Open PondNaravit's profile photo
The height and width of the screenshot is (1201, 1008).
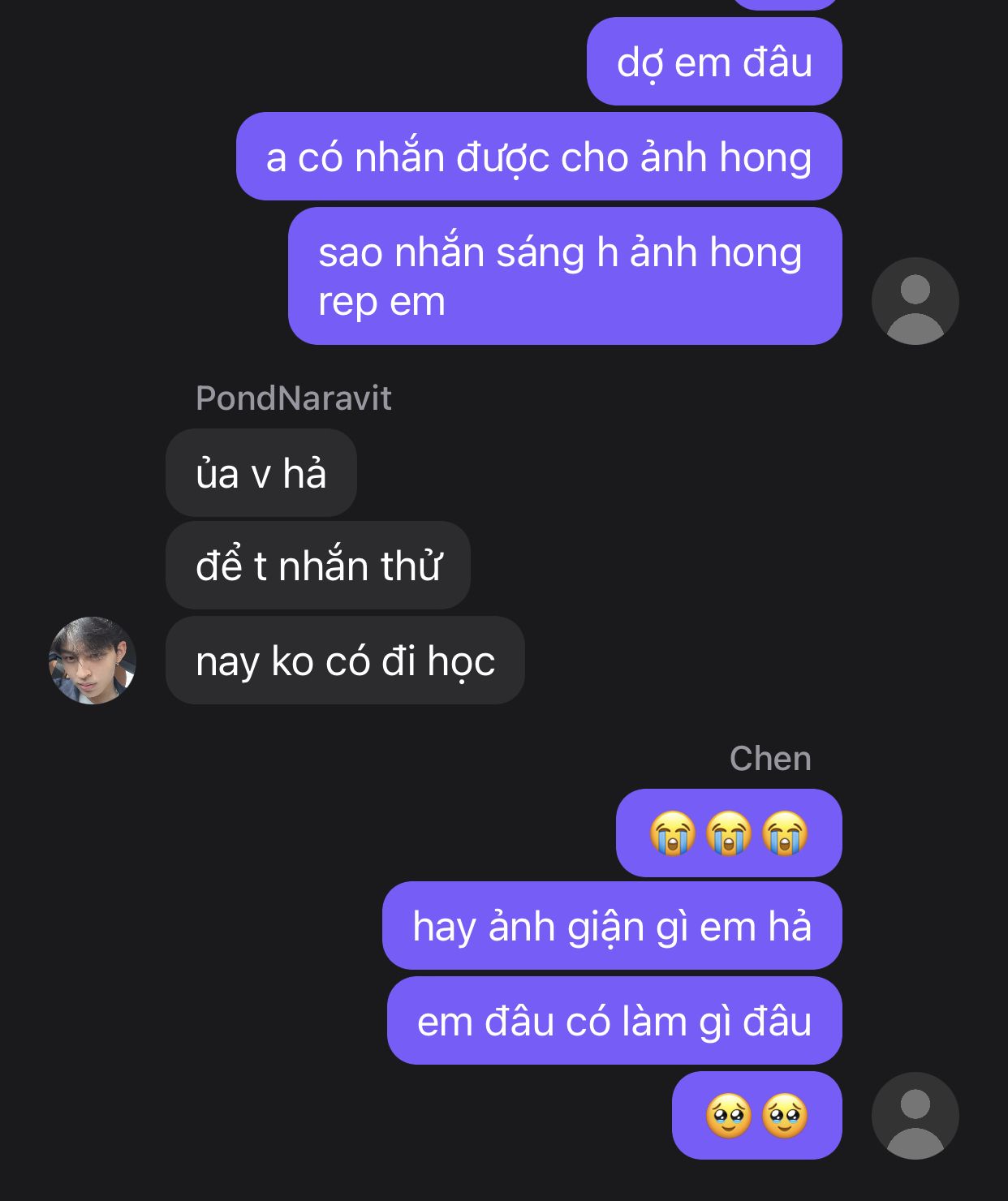92,661
